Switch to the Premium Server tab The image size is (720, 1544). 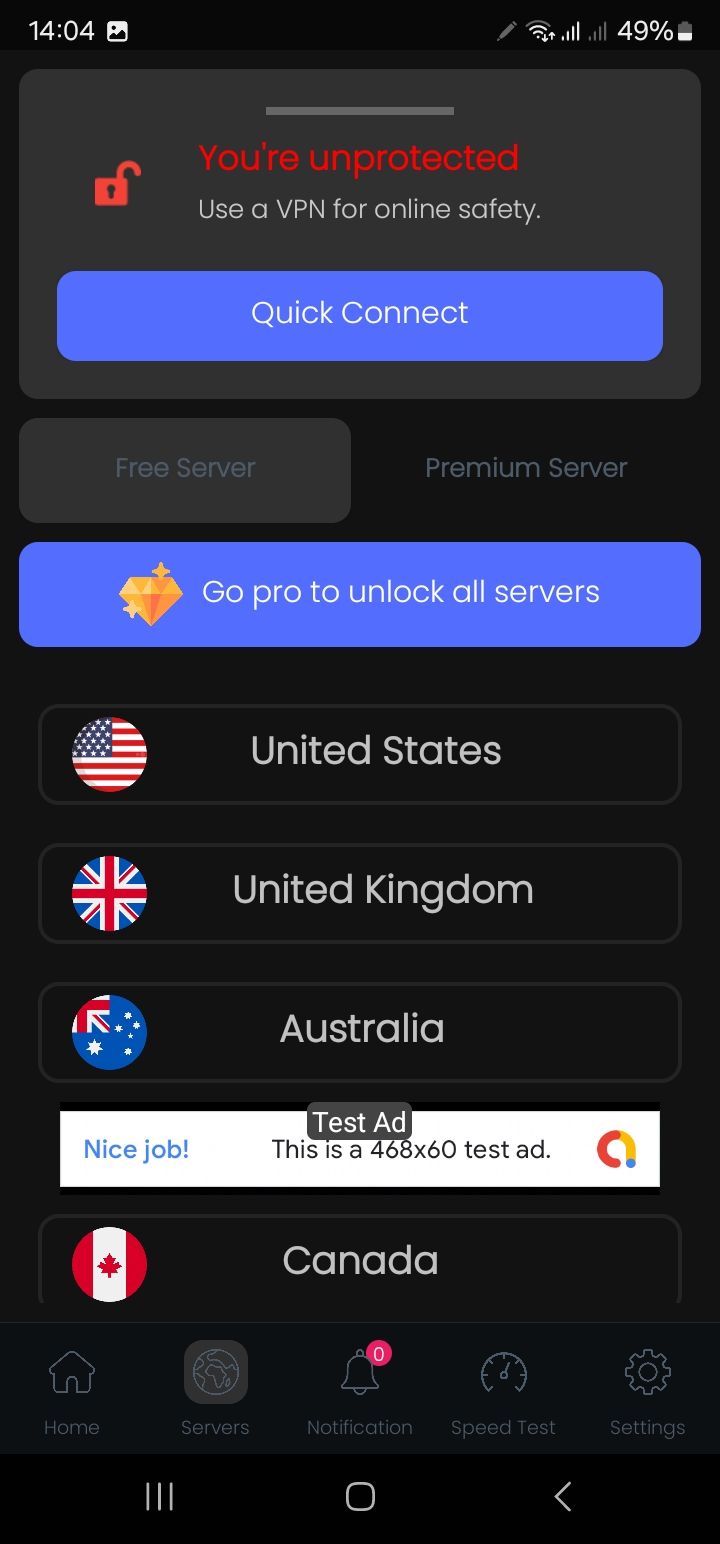pyautogui.click(x=526, y=469)
